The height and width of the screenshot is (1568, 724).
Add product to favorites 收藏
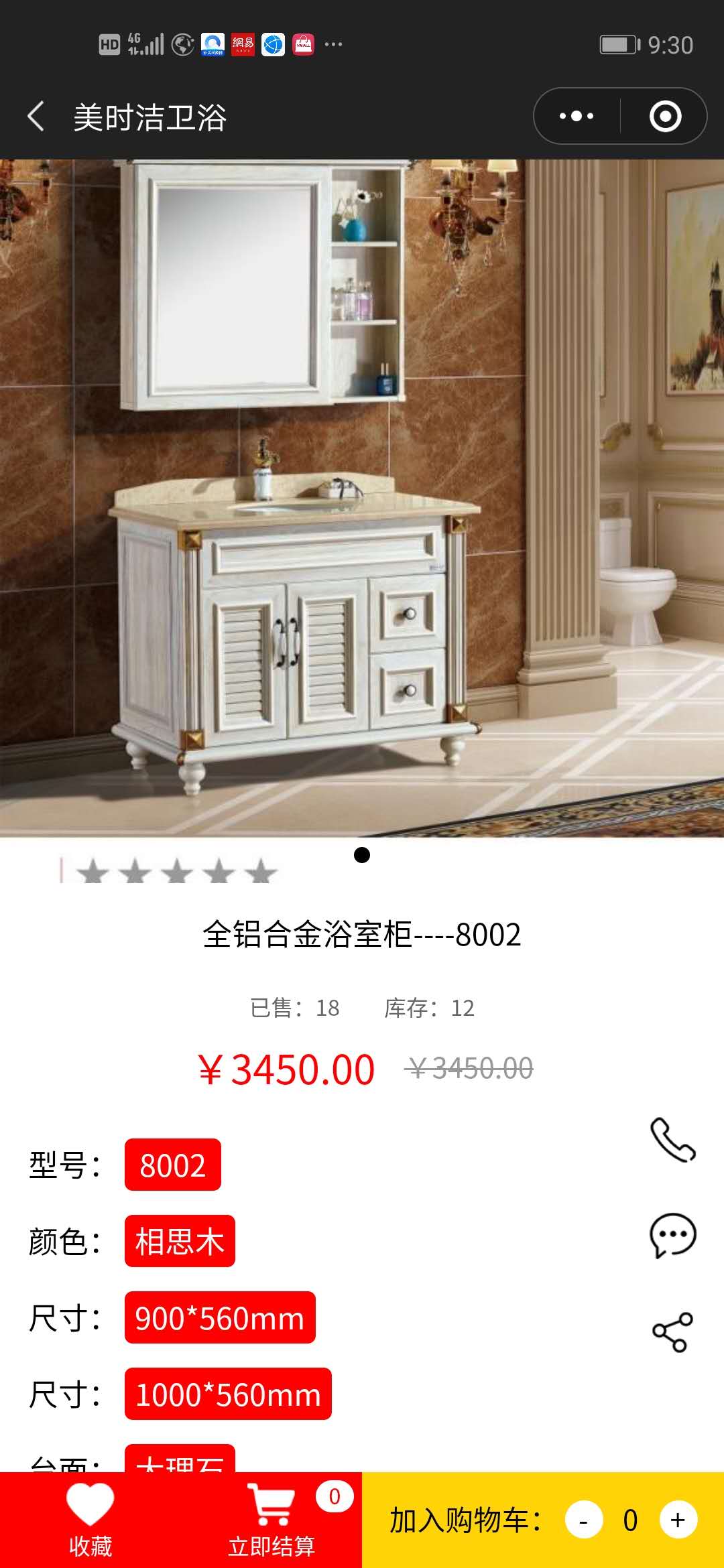[90, 1520]
